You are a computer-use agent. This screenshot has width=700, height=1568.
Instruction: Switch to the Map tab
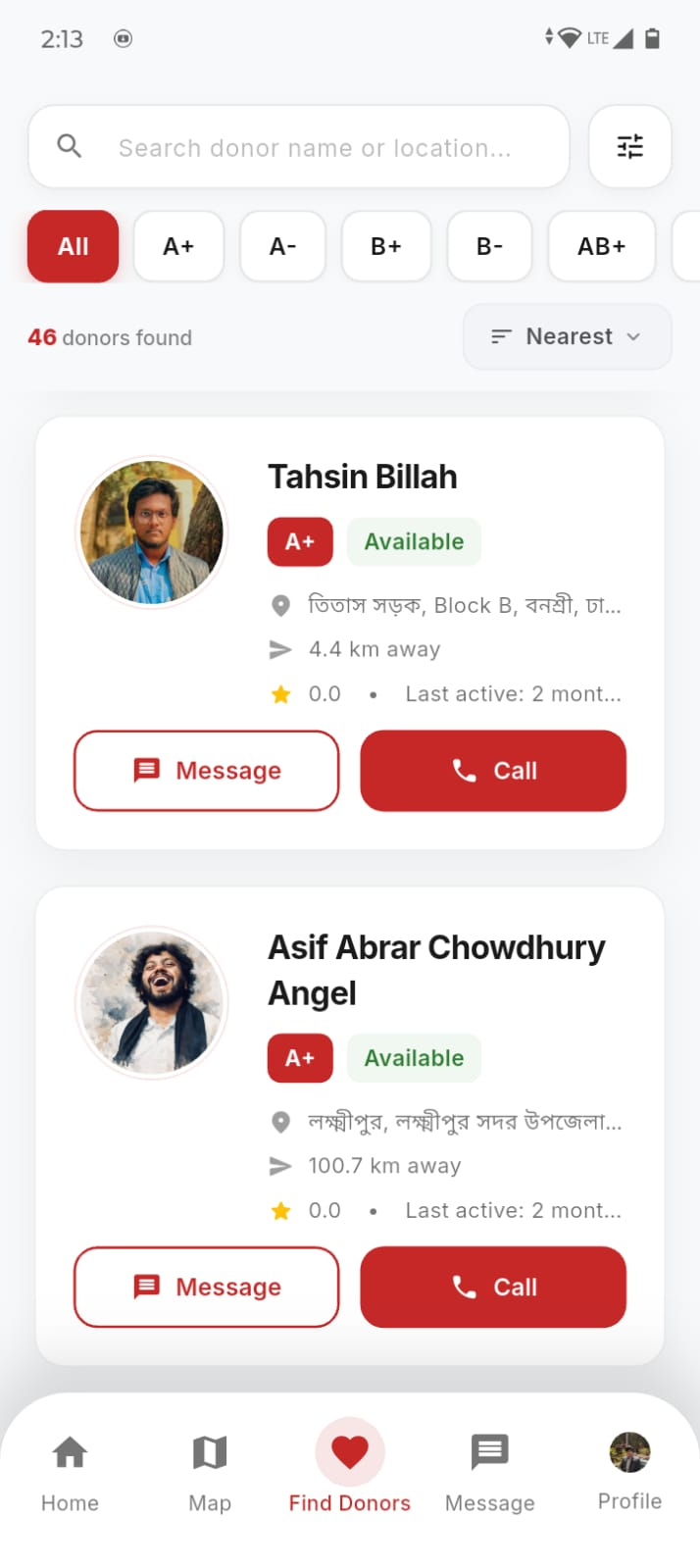tap(210, 1468)
